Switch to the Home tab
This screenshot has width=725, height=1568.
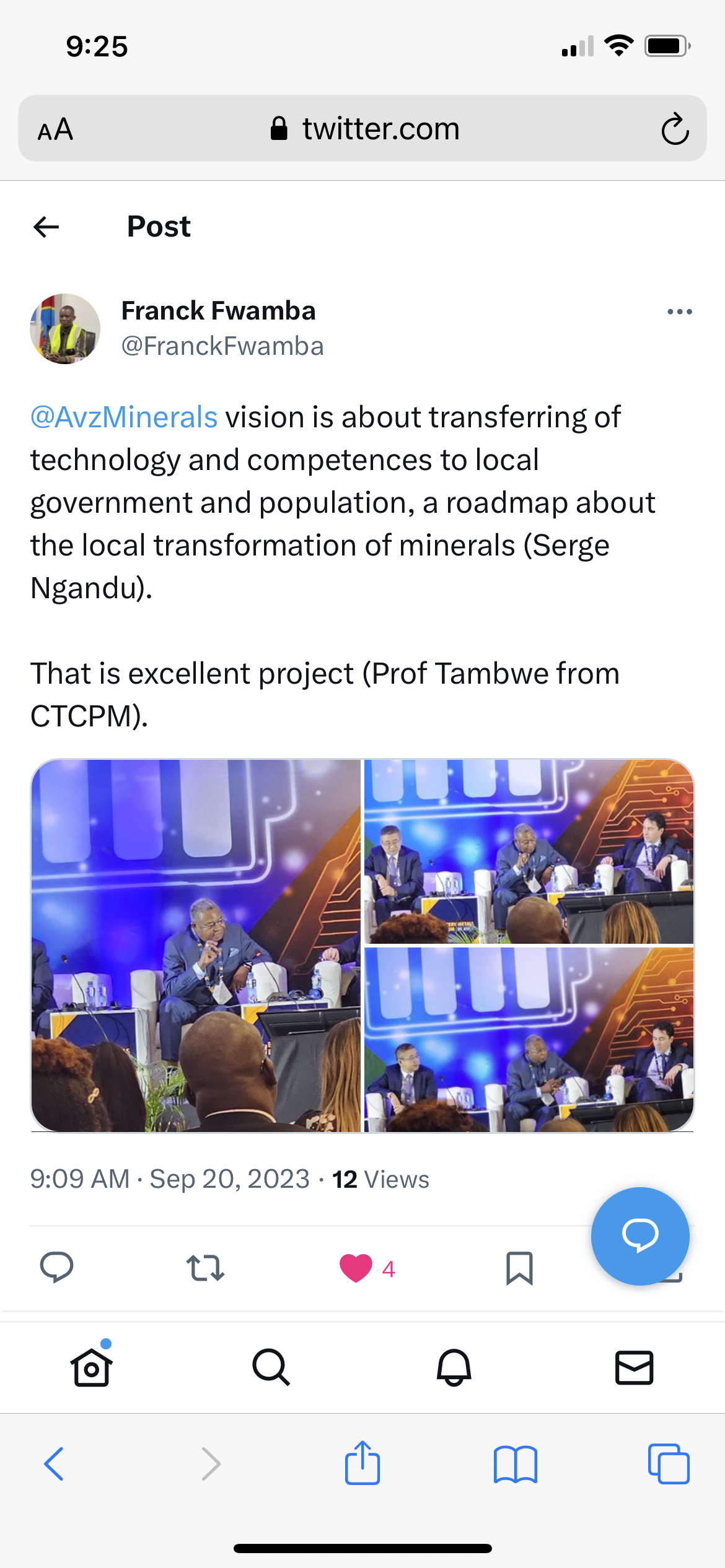coord(92,1366)
